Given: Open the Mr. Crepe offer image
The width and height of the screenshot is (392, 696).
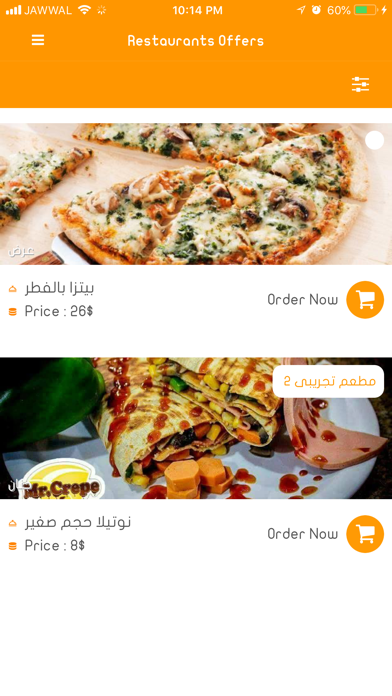Looking at the screenshot, I should click(196, 428).
